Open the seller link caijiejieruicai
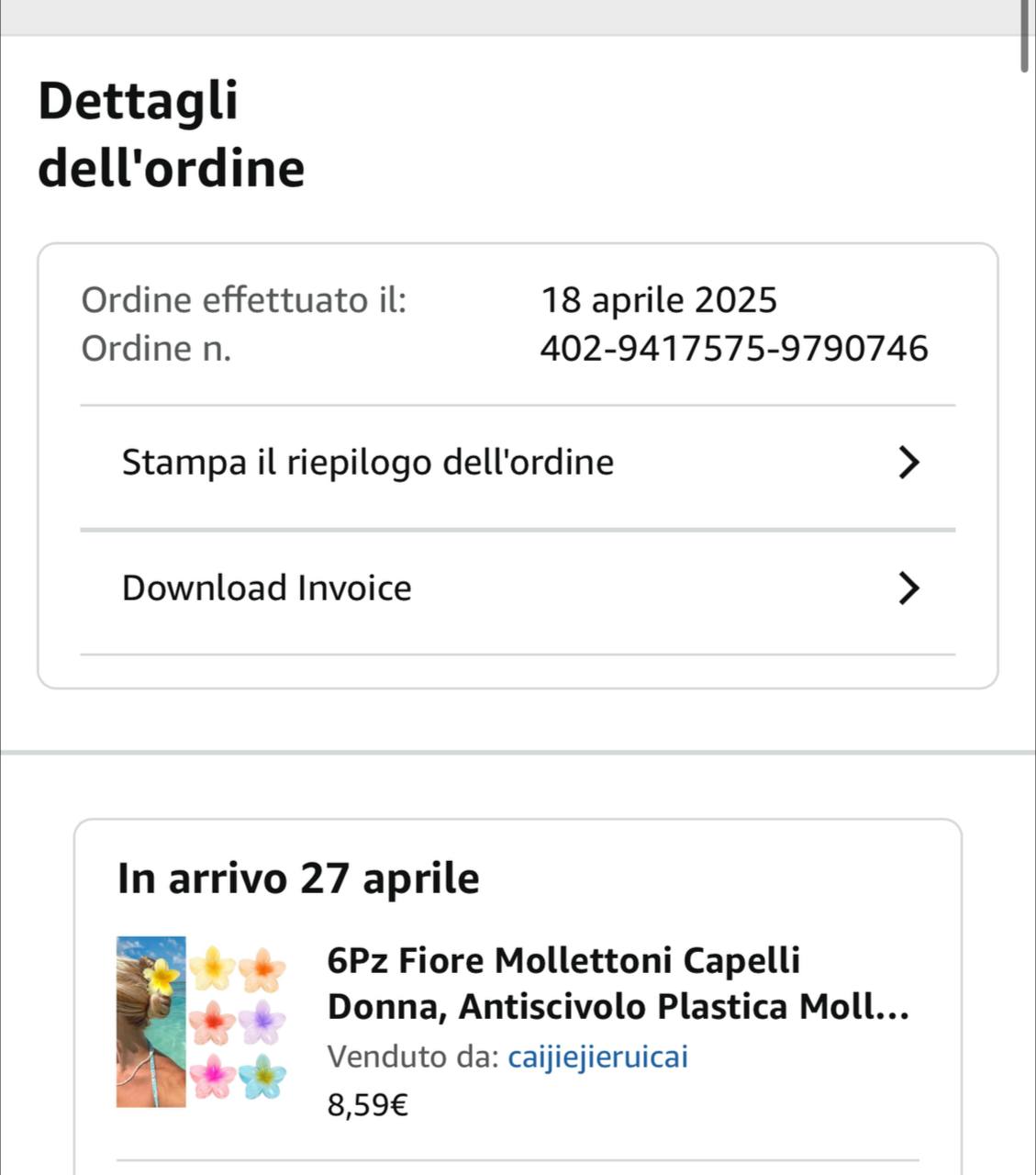 pos(597,1057)
